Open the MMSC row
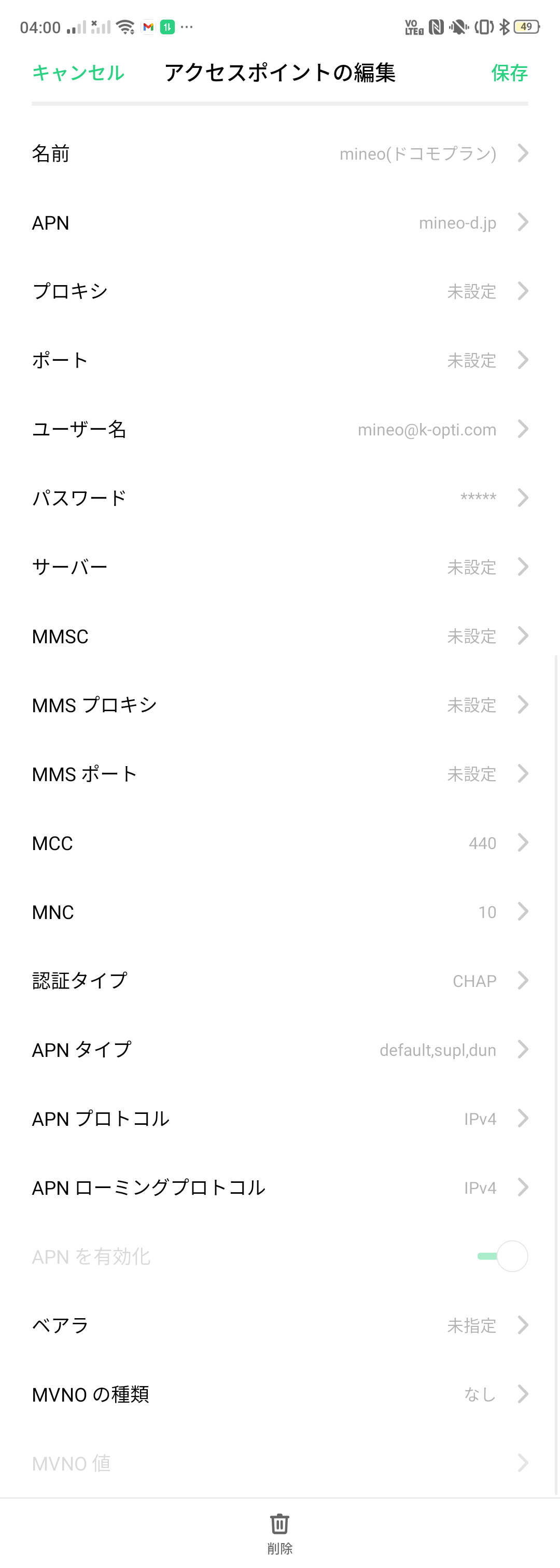 pos(280,636)
